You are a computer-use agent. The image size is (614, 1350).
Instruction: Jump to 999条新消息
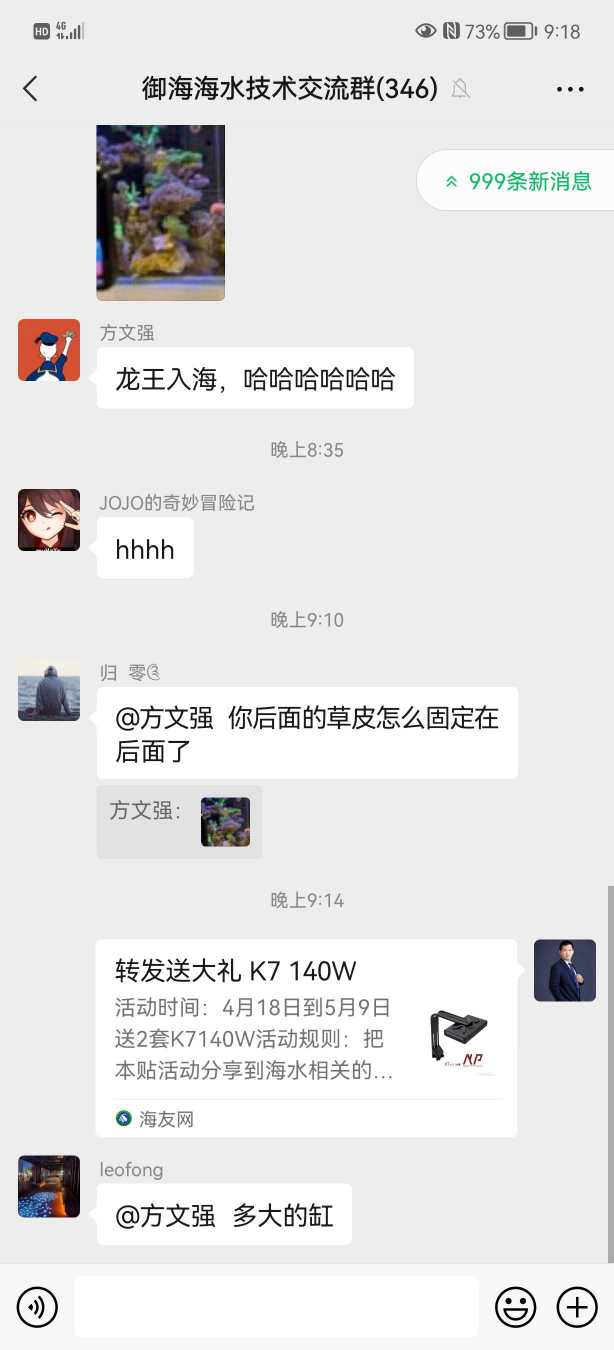point(518,181)
